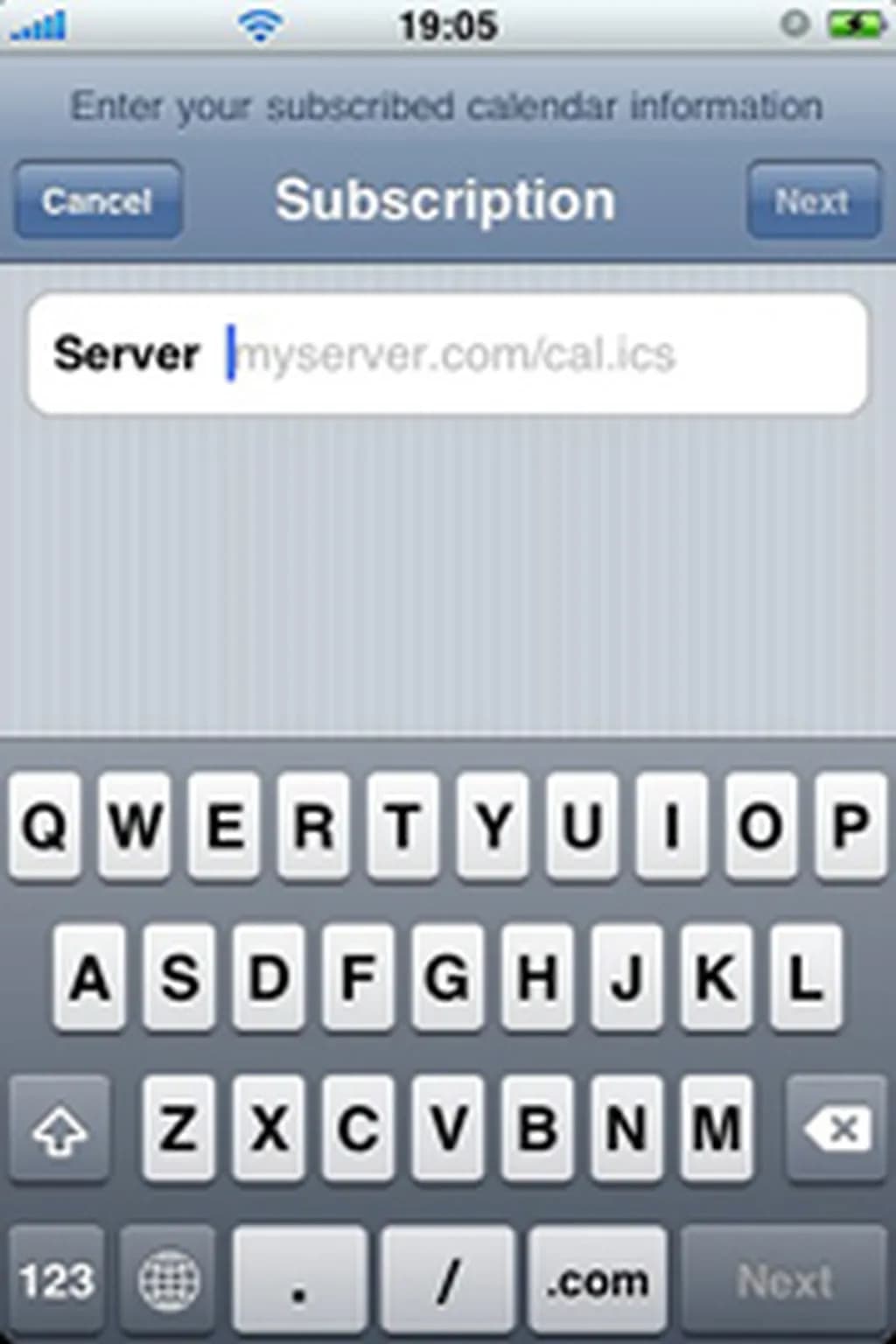
Task: Tap the period key
Action: pyautogui.click(x=299, y=1281)
